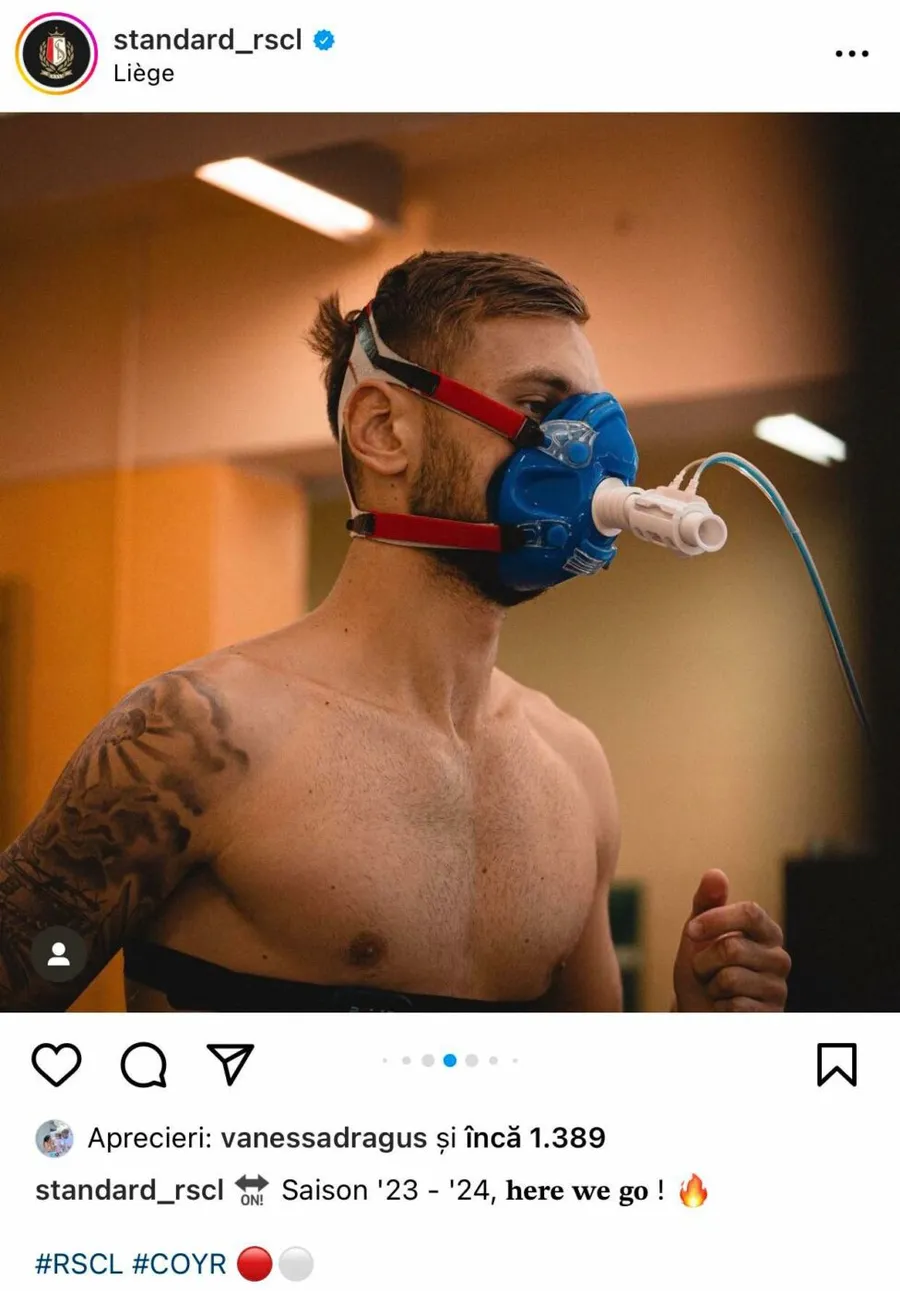Like this post with the heart

(x=56, y=1064)
